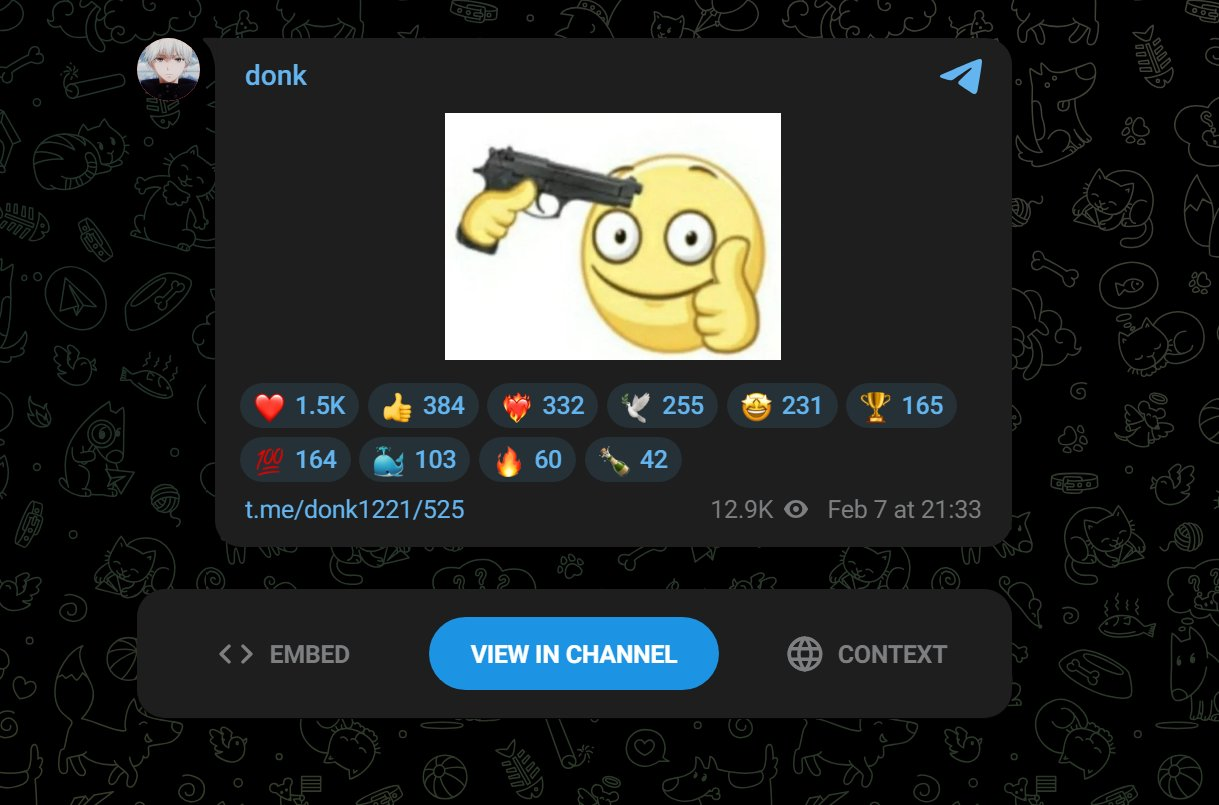
Task: Select the 100 points 164 reaction
Action: point(295,460)
